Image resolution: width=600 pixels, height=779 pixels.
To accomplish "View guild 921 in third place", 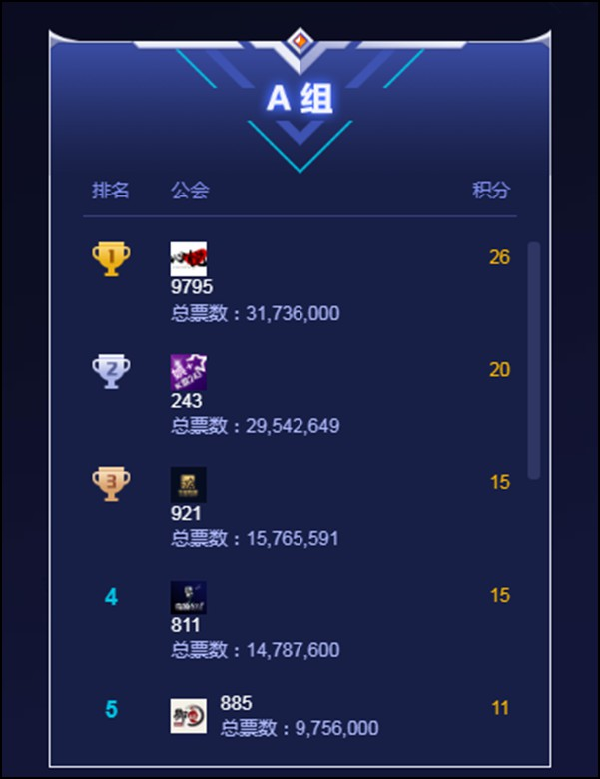I will coord(189,484).
